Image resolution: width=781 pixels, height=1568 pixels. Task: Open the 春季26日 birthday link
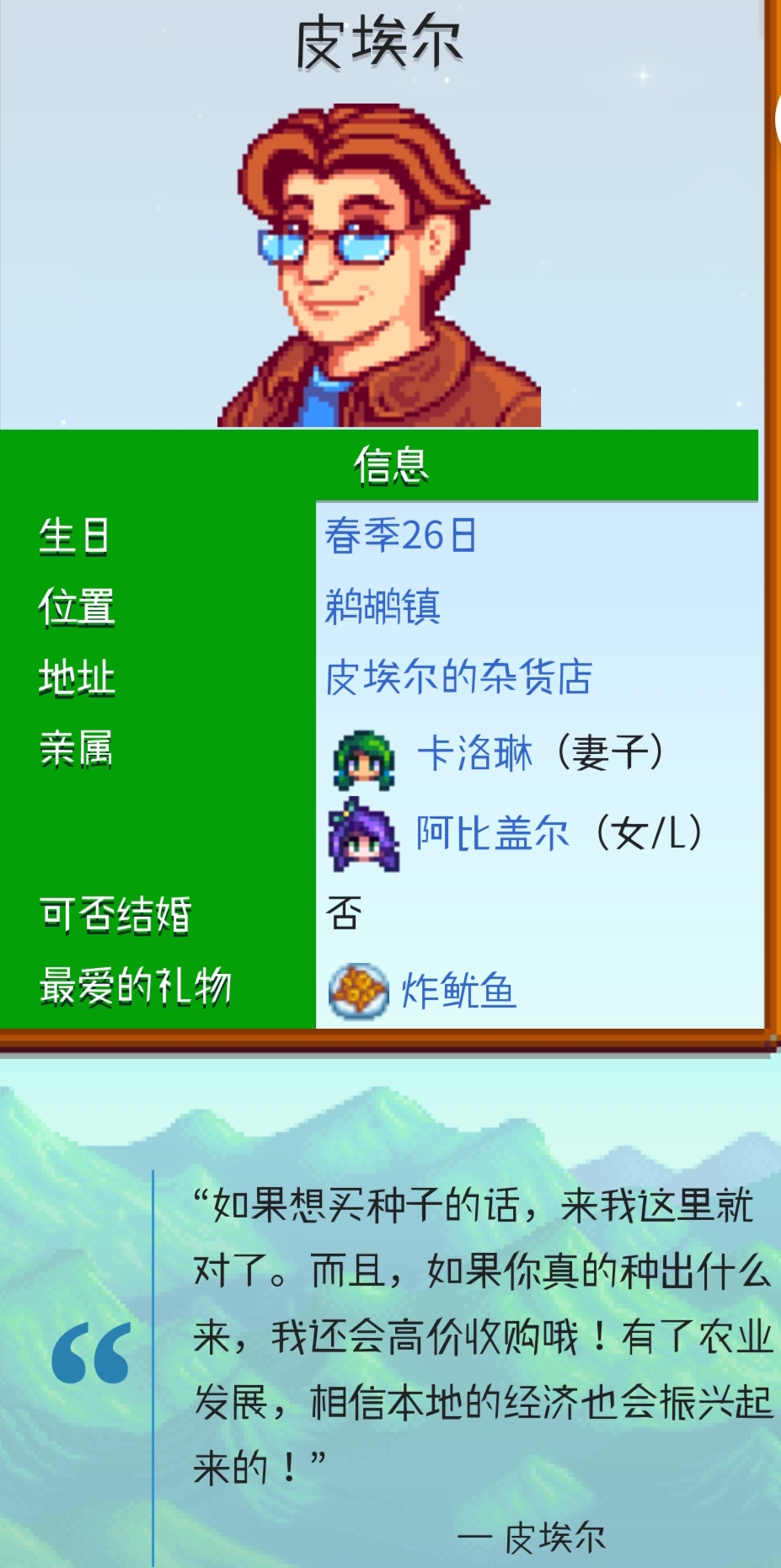point(401,536)
